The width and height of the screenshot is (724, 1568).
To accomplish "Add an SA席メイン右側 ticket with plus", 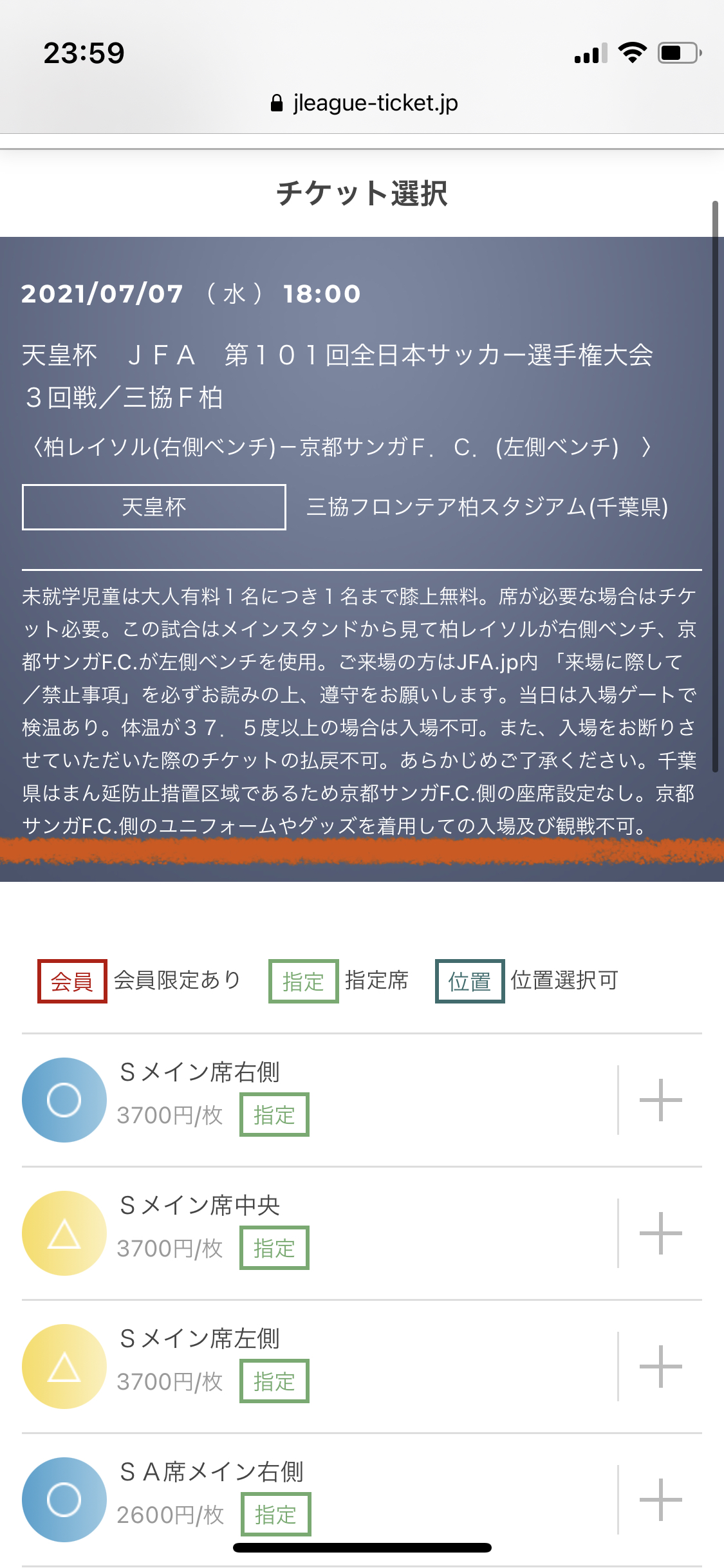I will pos(660,1500).
